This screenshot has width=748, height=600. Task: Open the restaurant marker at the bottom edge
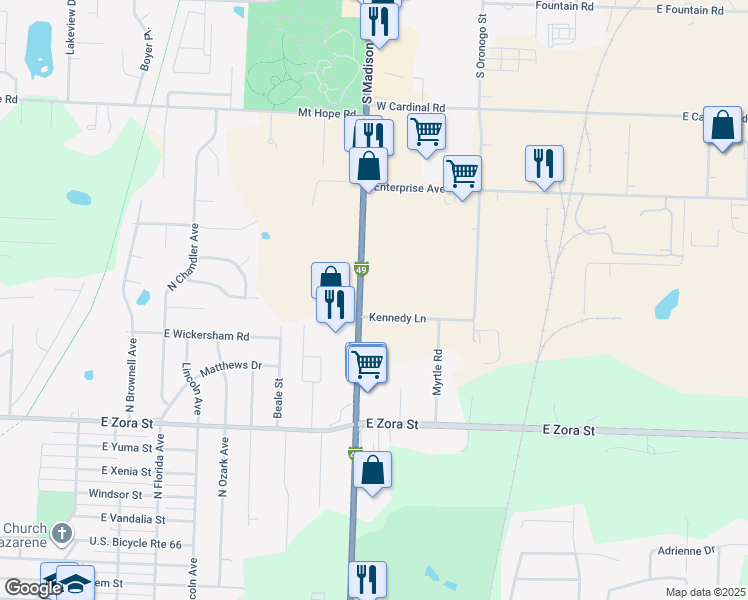pyautogui.click(x=367, y=580)
